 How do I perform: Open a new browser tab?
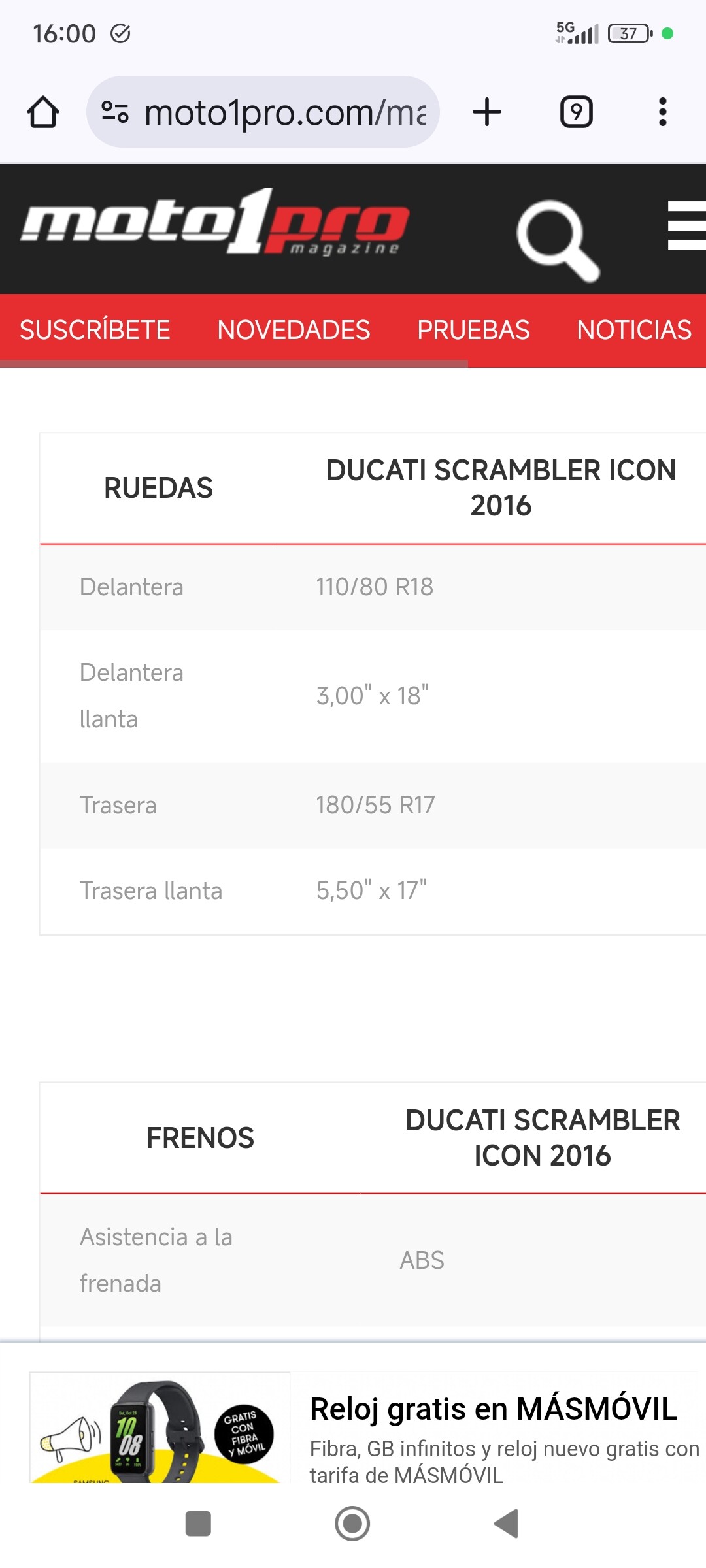pos(487,112)
